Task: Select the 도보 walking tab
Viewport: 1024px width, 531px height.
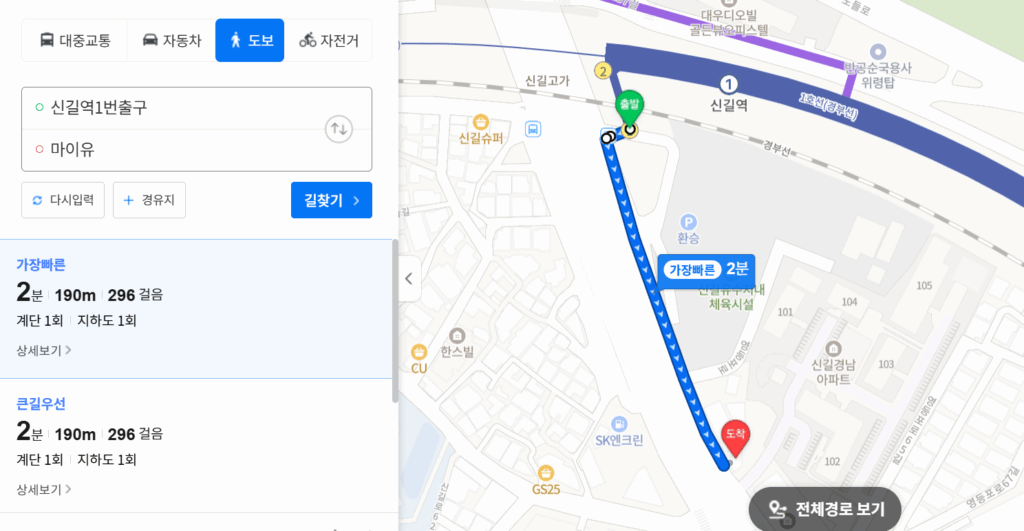Action: click(x=250, y=41)
